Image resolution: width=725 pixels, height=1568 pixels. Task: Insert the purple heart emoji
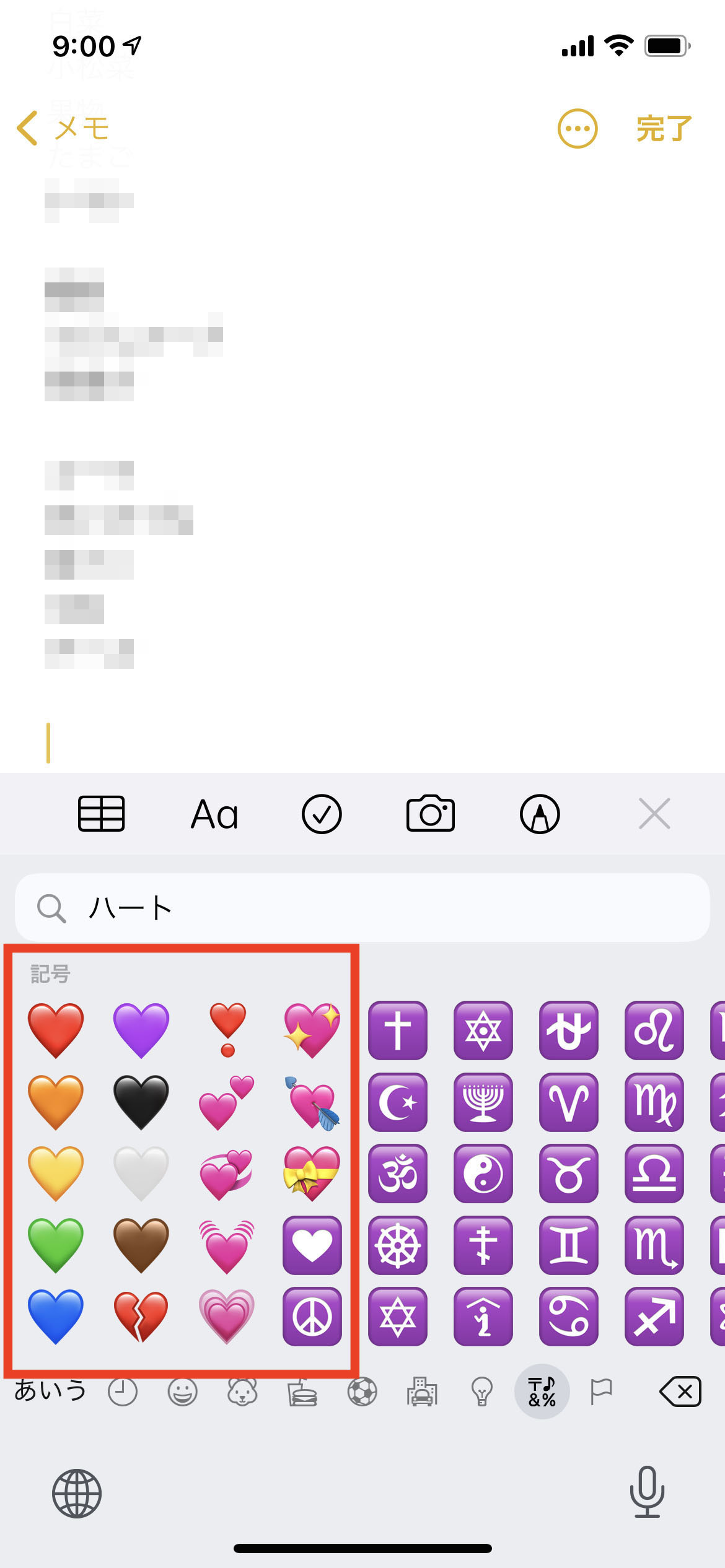(141, 1030)
